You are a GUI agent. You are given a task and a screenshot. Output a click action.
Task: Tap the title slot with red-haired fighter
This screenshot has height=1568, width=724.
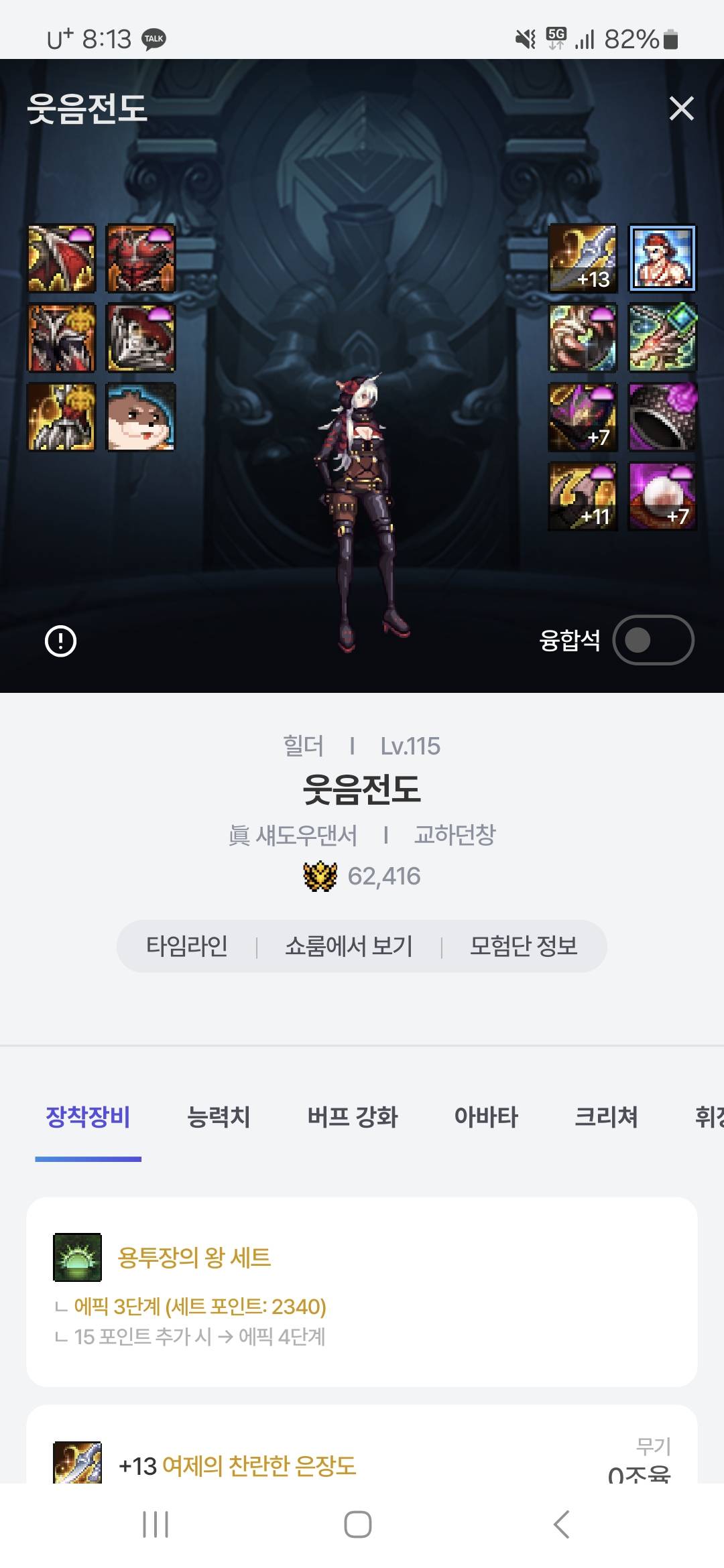(x=662, y=259)
